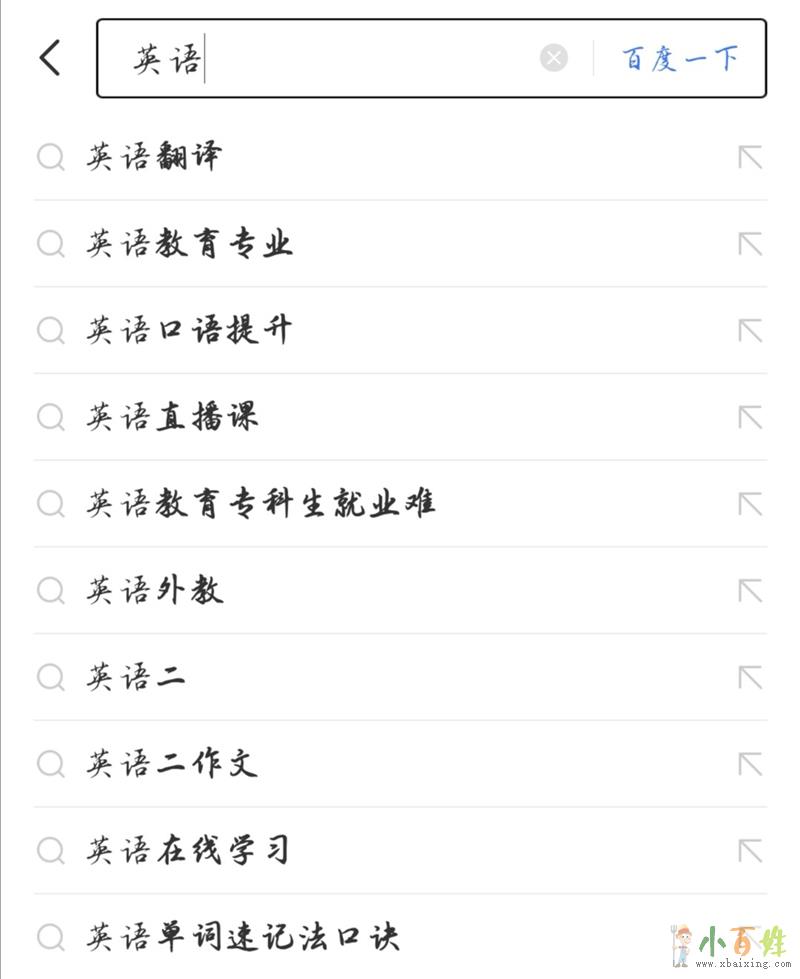Select the suggestion 英语翻译
This screenshot has height=979, width=800.
[x=154, y=157]
